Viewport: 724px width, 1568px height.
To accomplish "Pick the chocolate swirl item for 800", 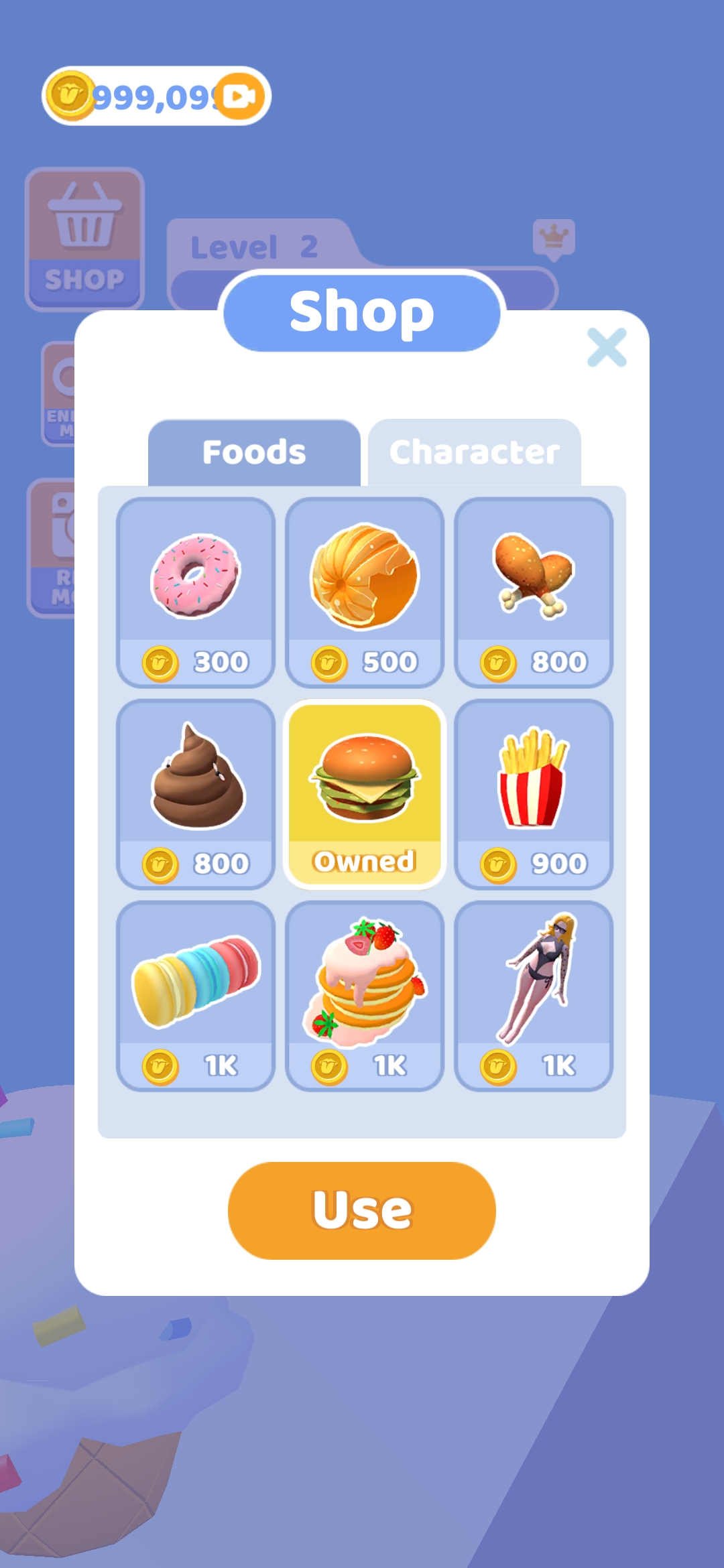I will [196, 793].
